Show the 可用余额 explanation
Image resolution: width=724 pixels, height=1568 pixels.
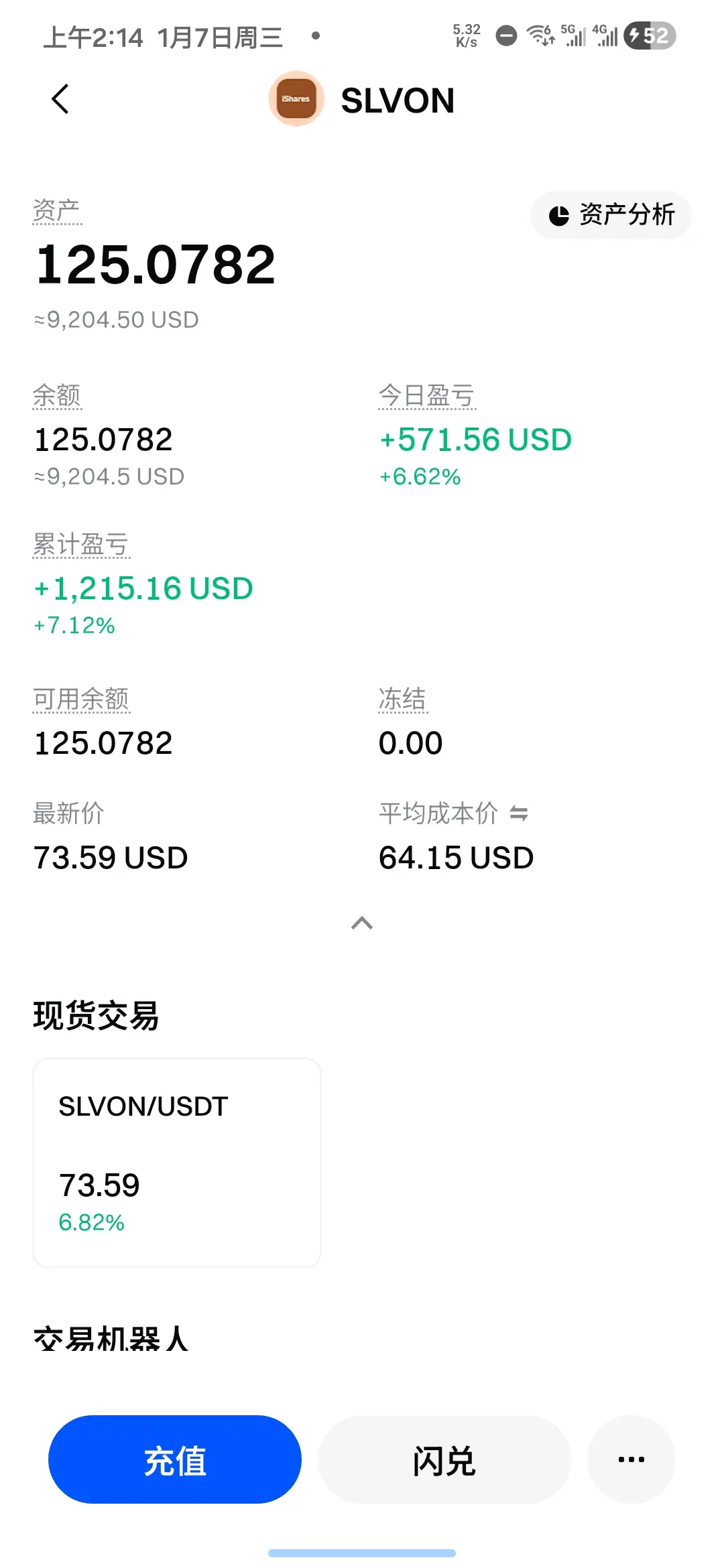click(81, 699)
